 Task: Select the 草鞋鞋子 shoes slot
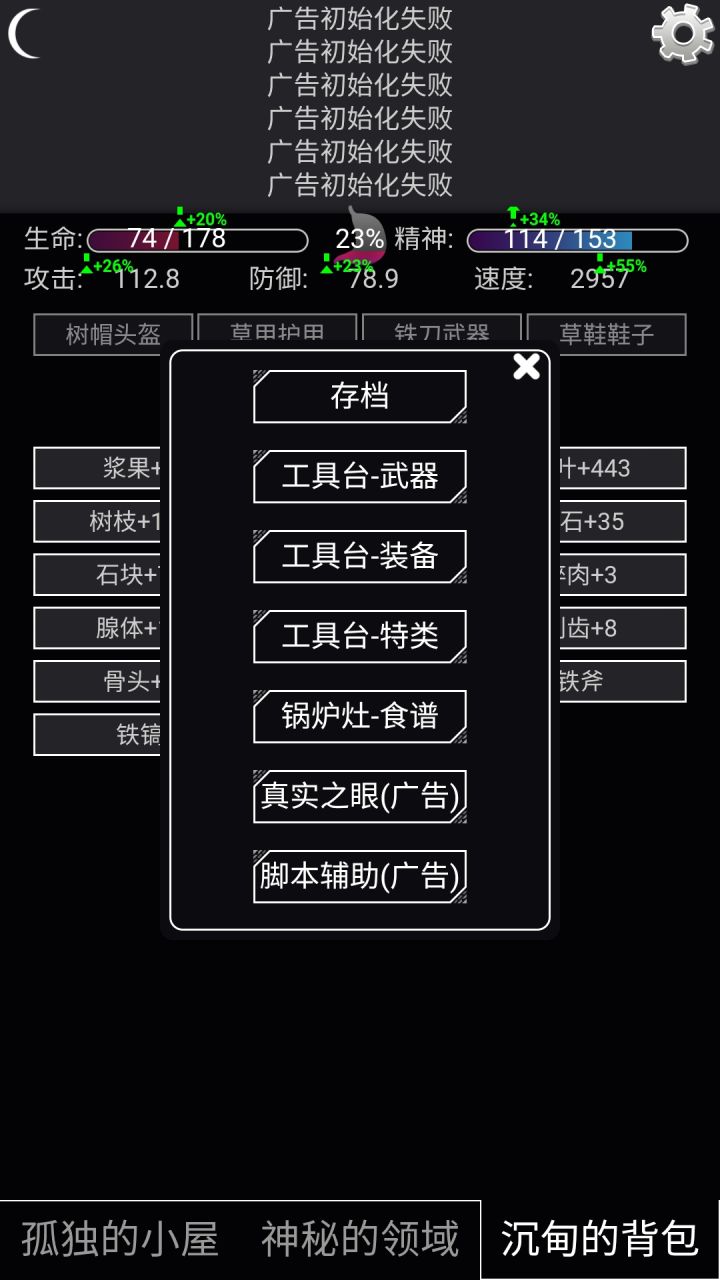(x=607, y=335)
